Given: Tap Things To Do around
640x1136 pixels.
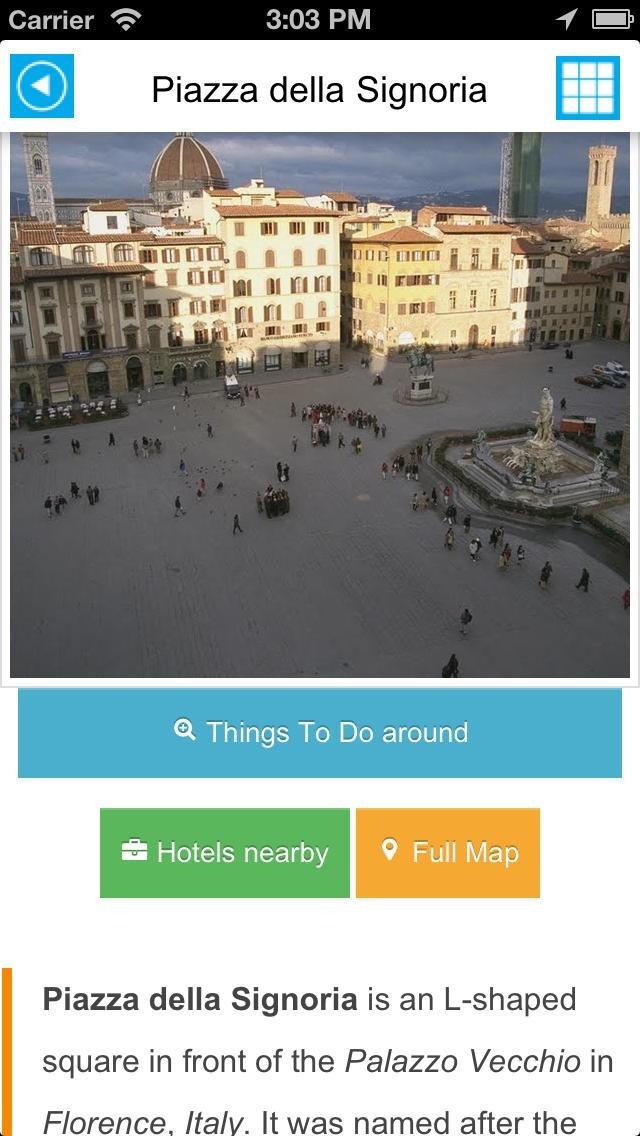Looking at the screenshot, I should click(x=320, y=733).
